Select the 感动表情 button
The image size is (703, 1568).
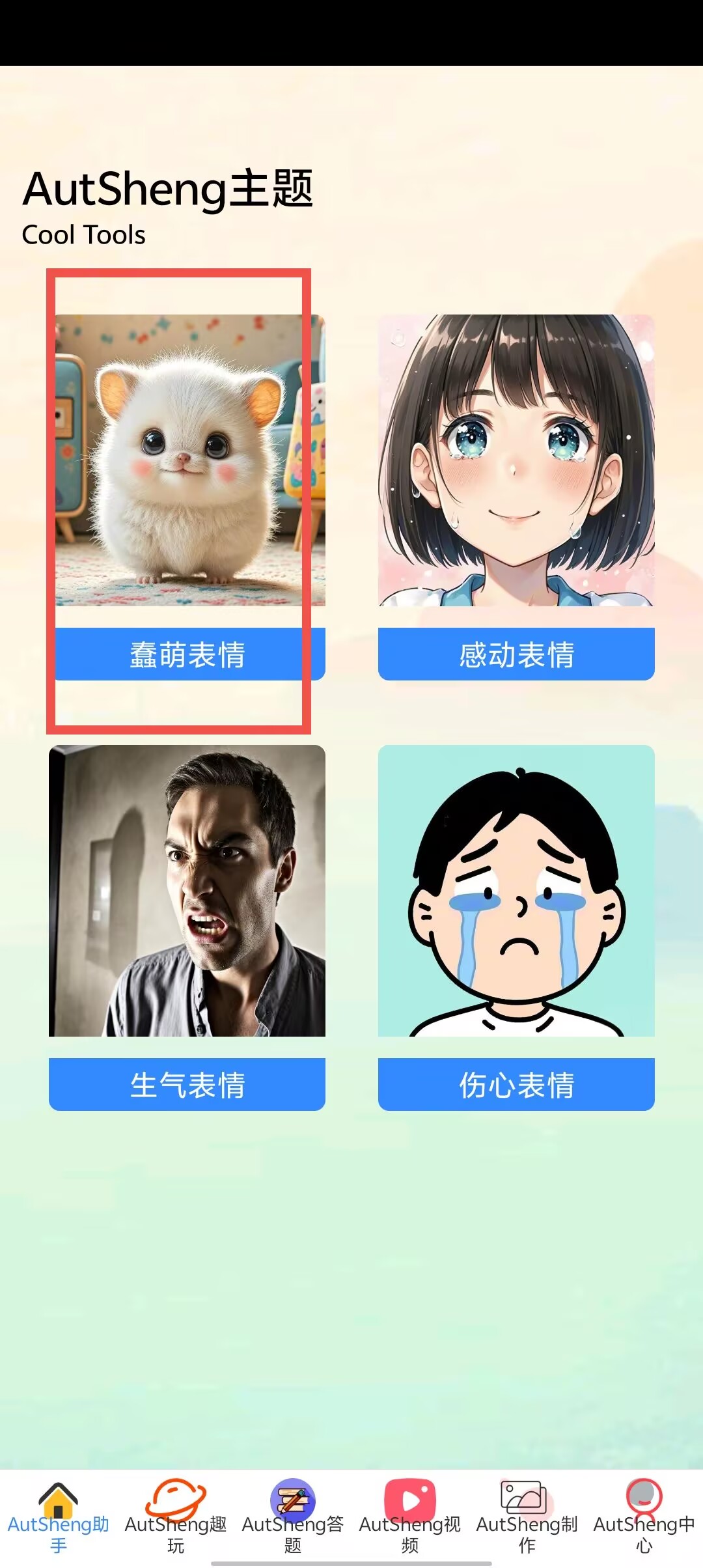pos(516,654)
